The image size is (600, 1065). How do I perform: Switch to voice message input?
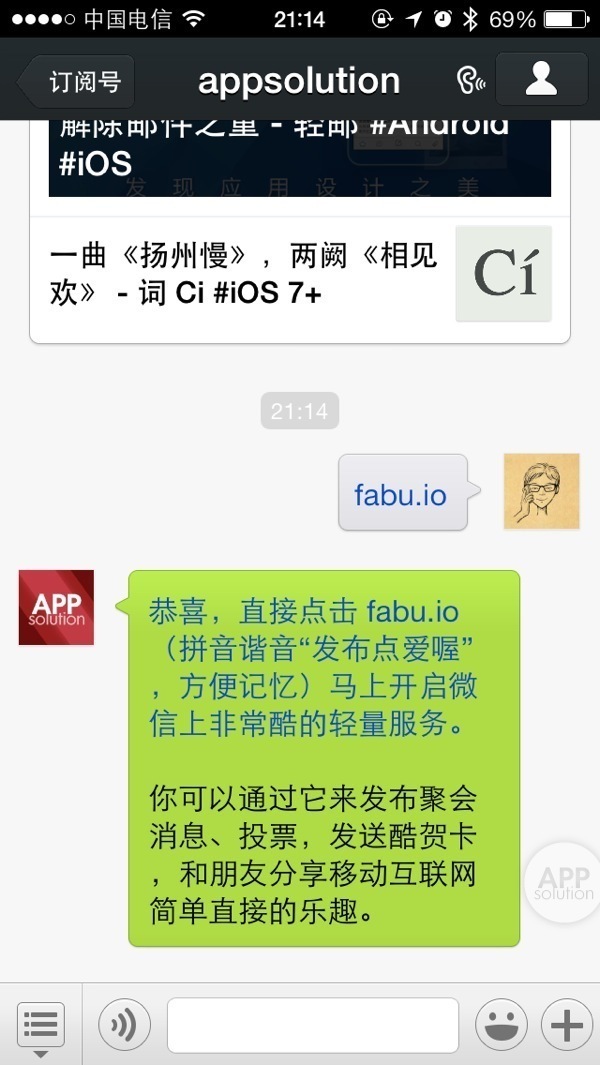coord(125,1026)
